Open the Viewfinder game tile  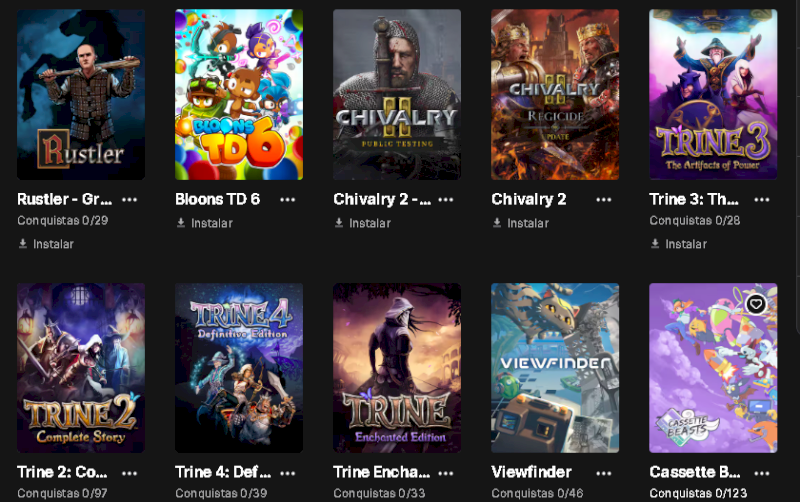[555, 367]
